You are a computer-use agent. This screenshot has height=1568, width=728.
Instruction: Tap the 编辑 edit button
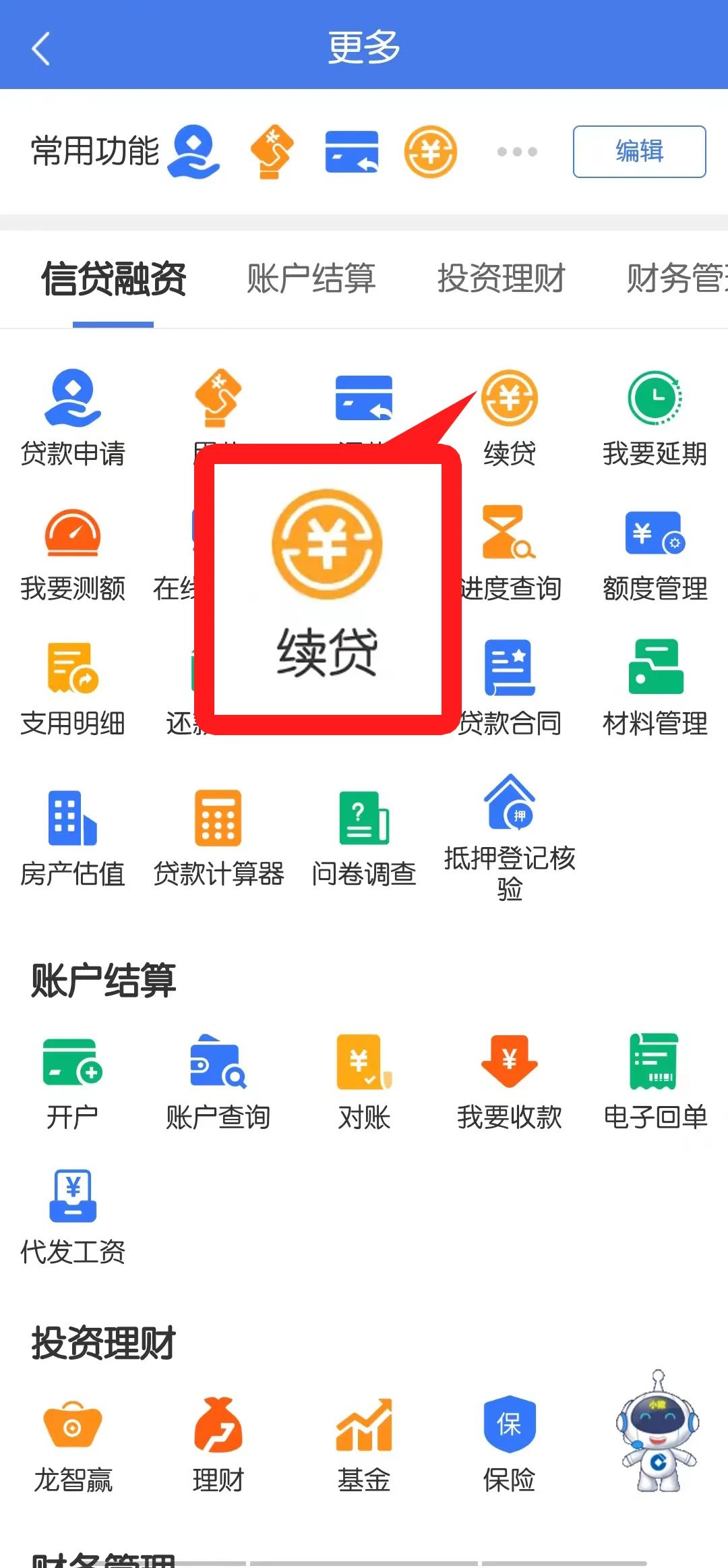638,152
